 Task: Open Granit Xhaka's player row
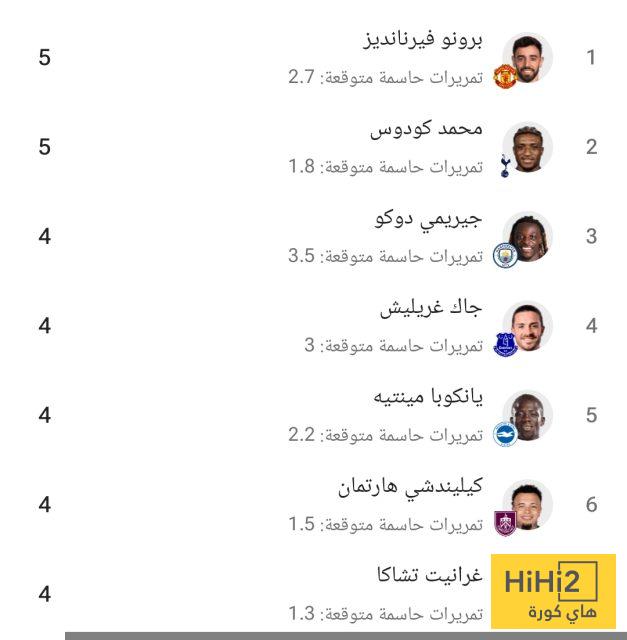(x=428, y=576)
